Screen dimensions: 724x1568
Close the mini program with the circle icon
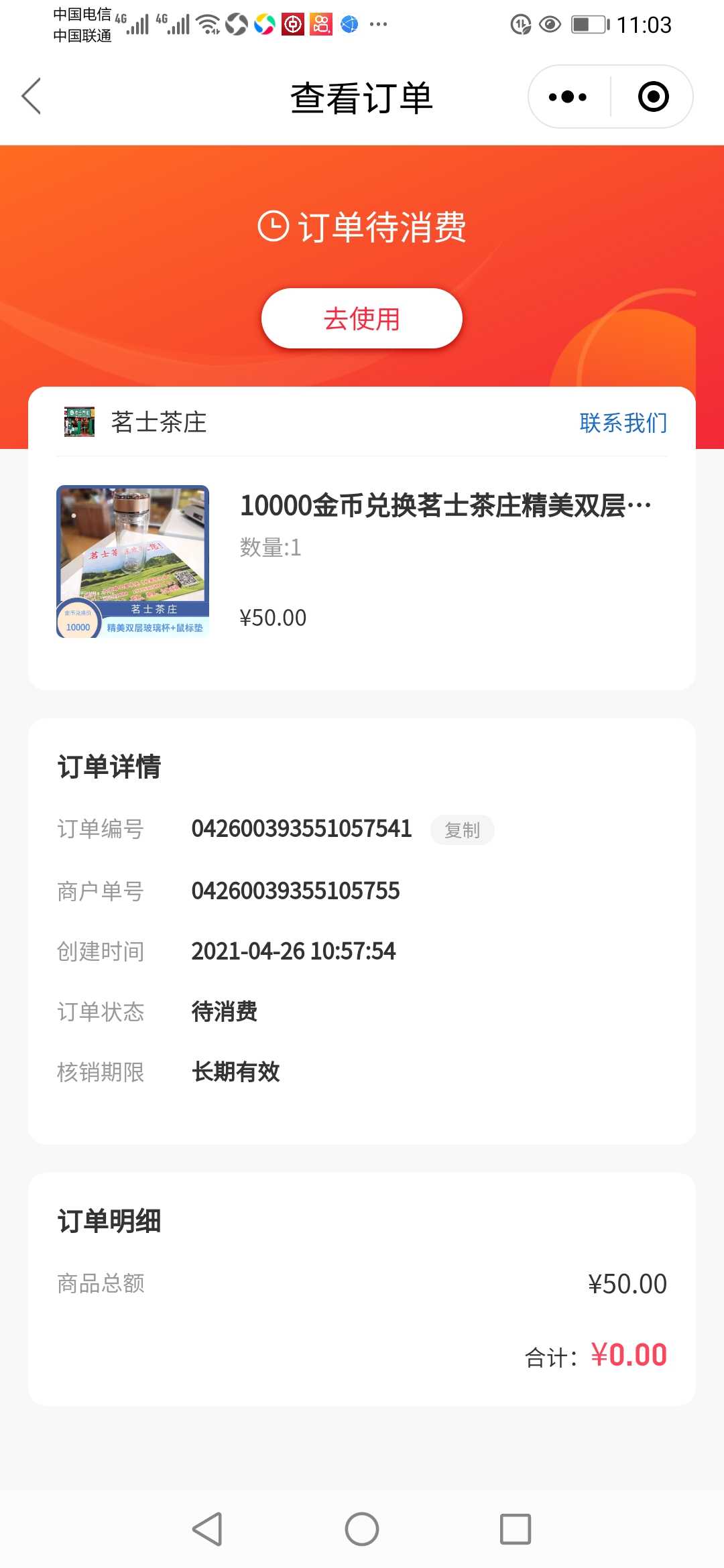point(653,97)
